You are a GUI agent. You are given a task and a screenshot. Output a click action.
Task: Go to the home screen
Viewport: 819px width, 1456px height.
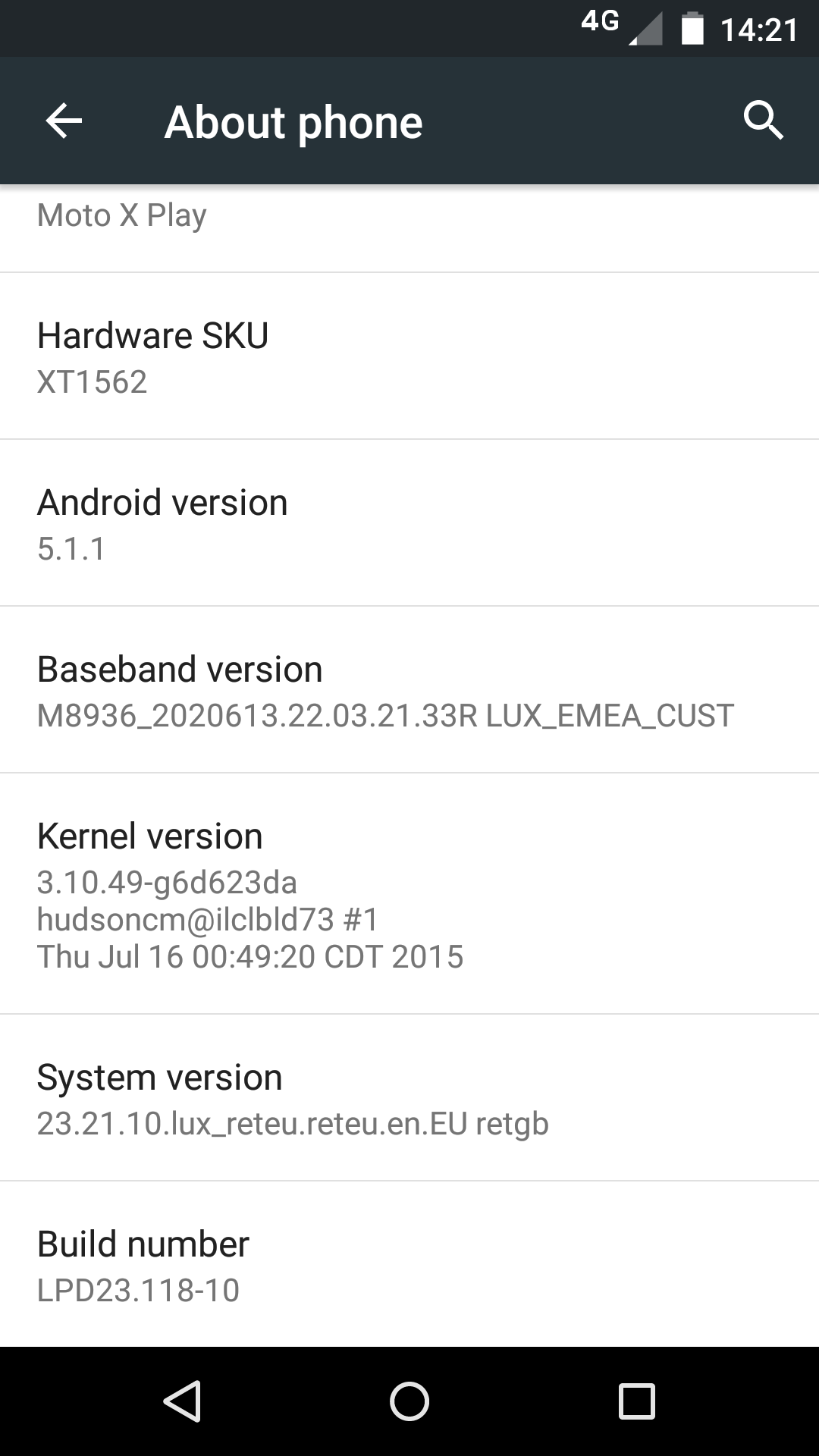[409, 1401]
